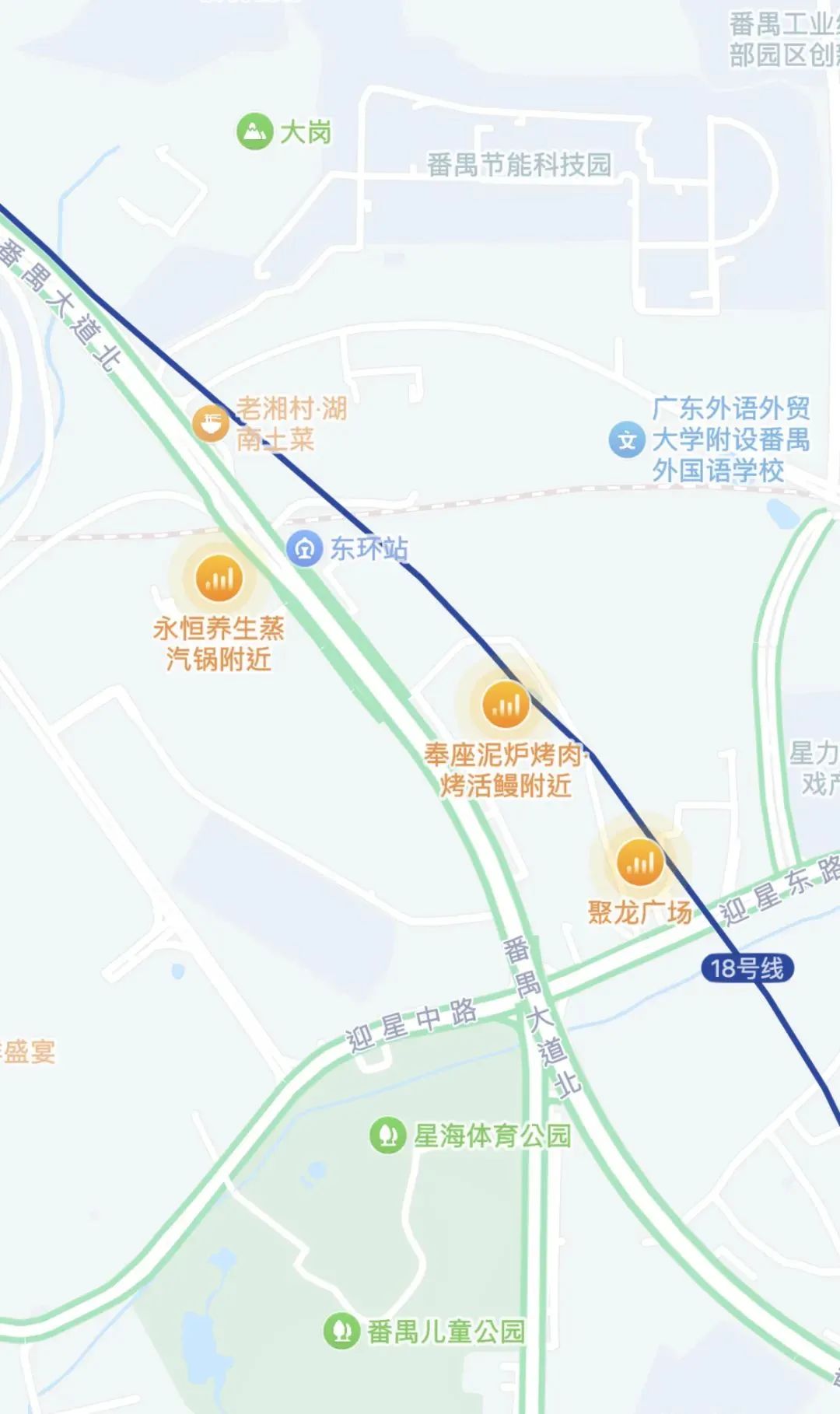Open the 大岗 scenic spot marker
The width and height of the screenshot is (840, 1414).
[x=255, y=131]
